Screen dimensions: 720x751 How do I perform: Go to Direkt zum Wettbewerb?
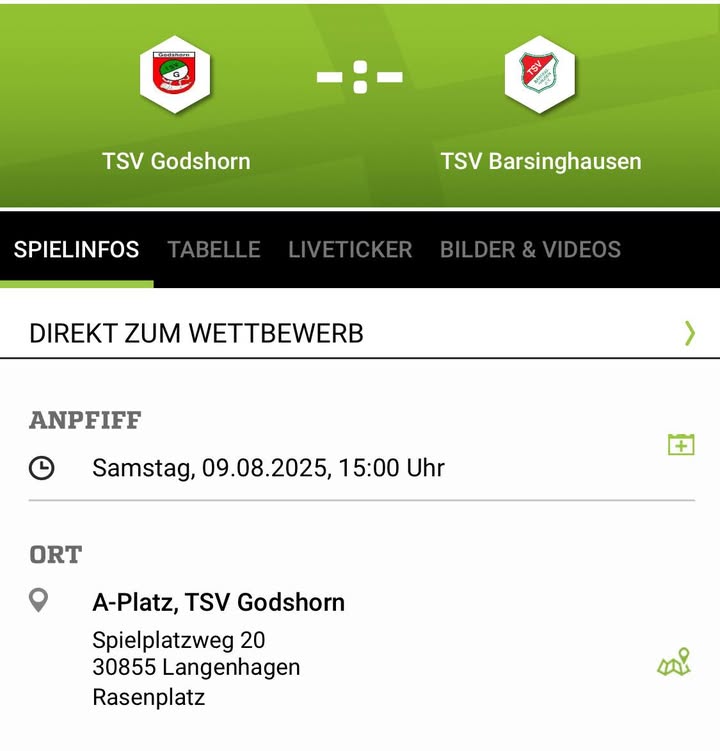pos(360,333)
